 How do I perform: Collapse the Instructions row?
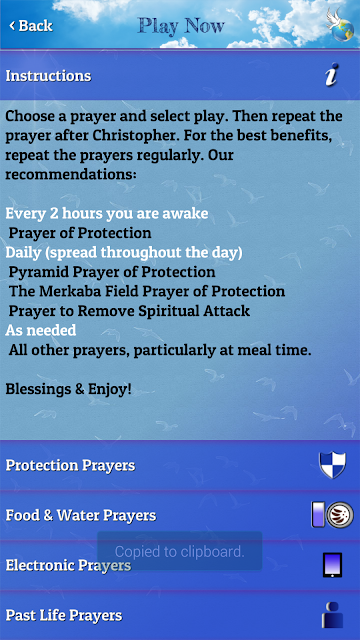pos(180,76)
